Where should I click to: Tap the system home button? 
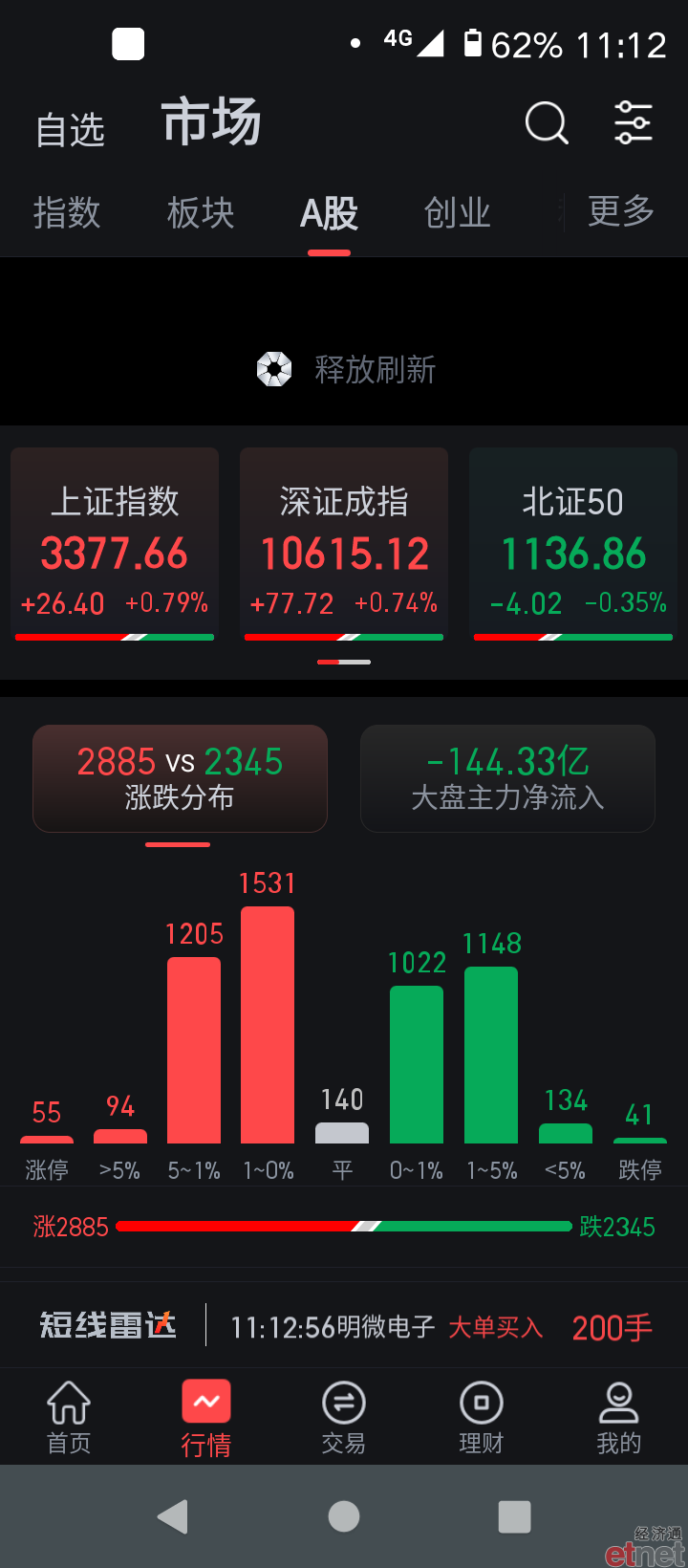[x=344, y=1516]
